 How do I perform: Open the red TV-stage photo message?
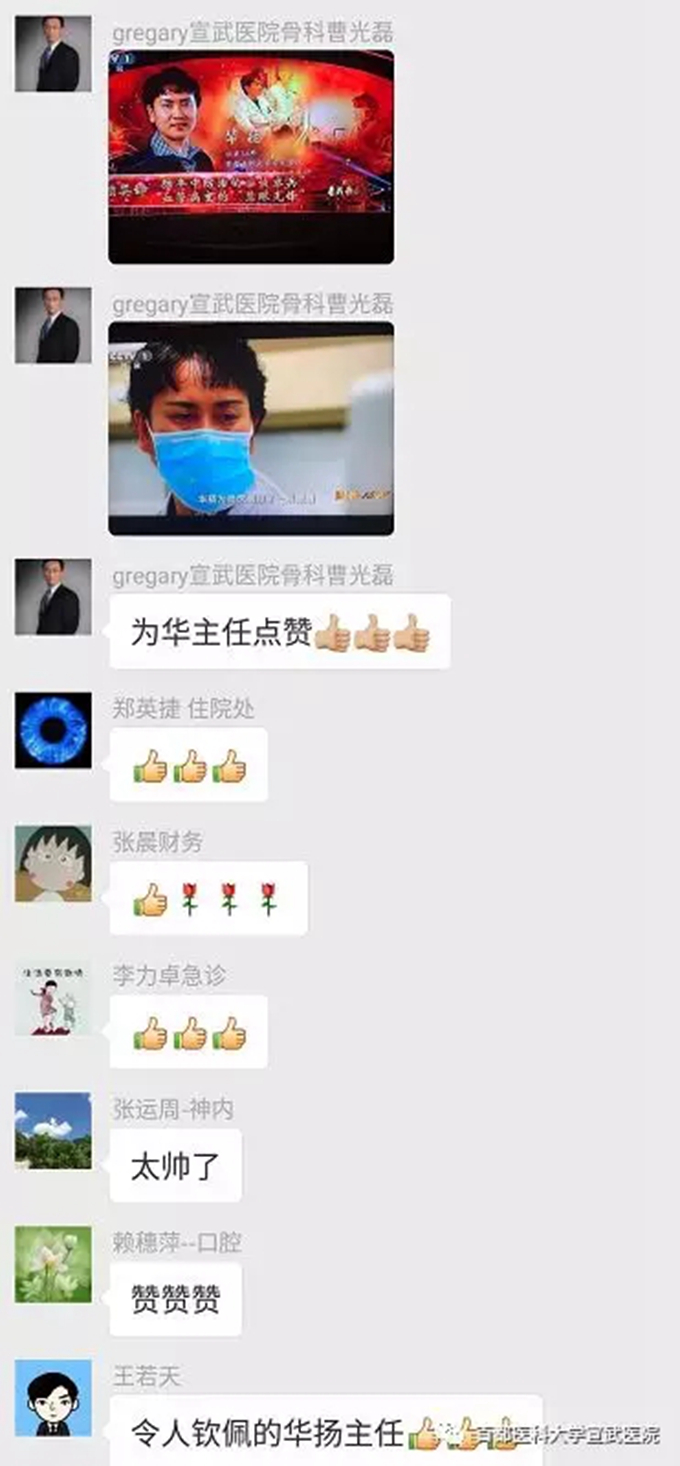click(250, 156)
